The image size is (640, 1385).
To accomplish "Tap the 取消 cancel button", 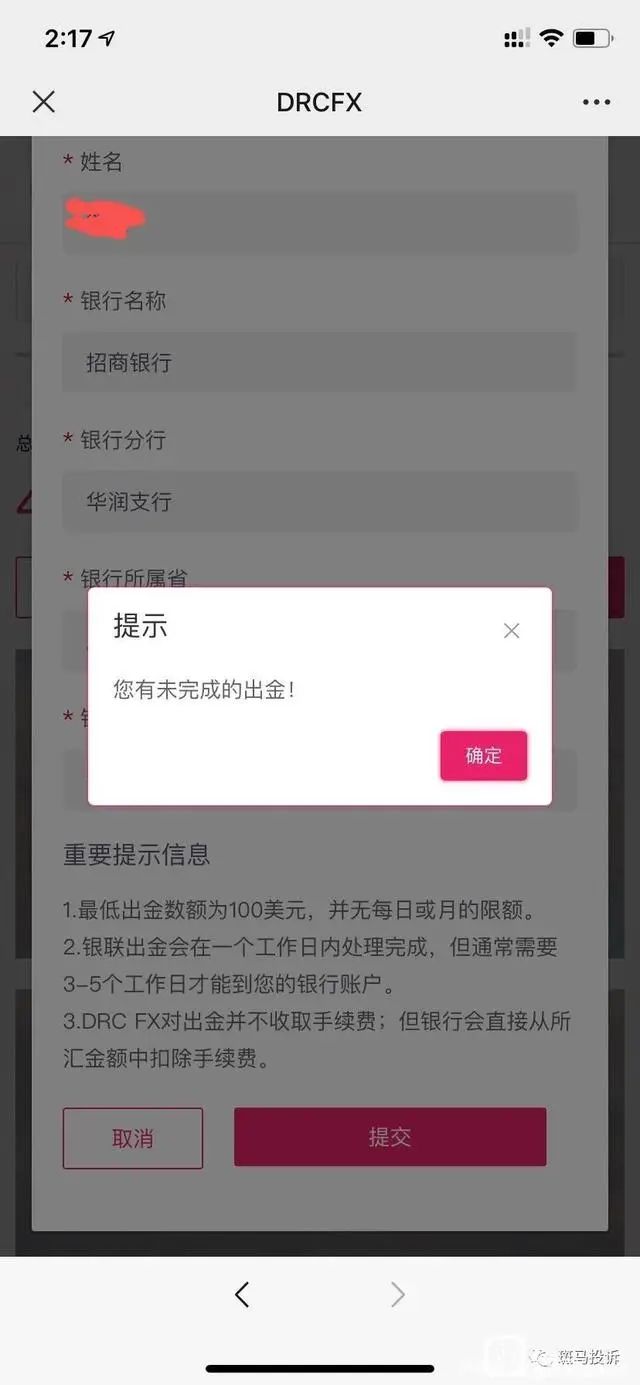I will 133,1137.
